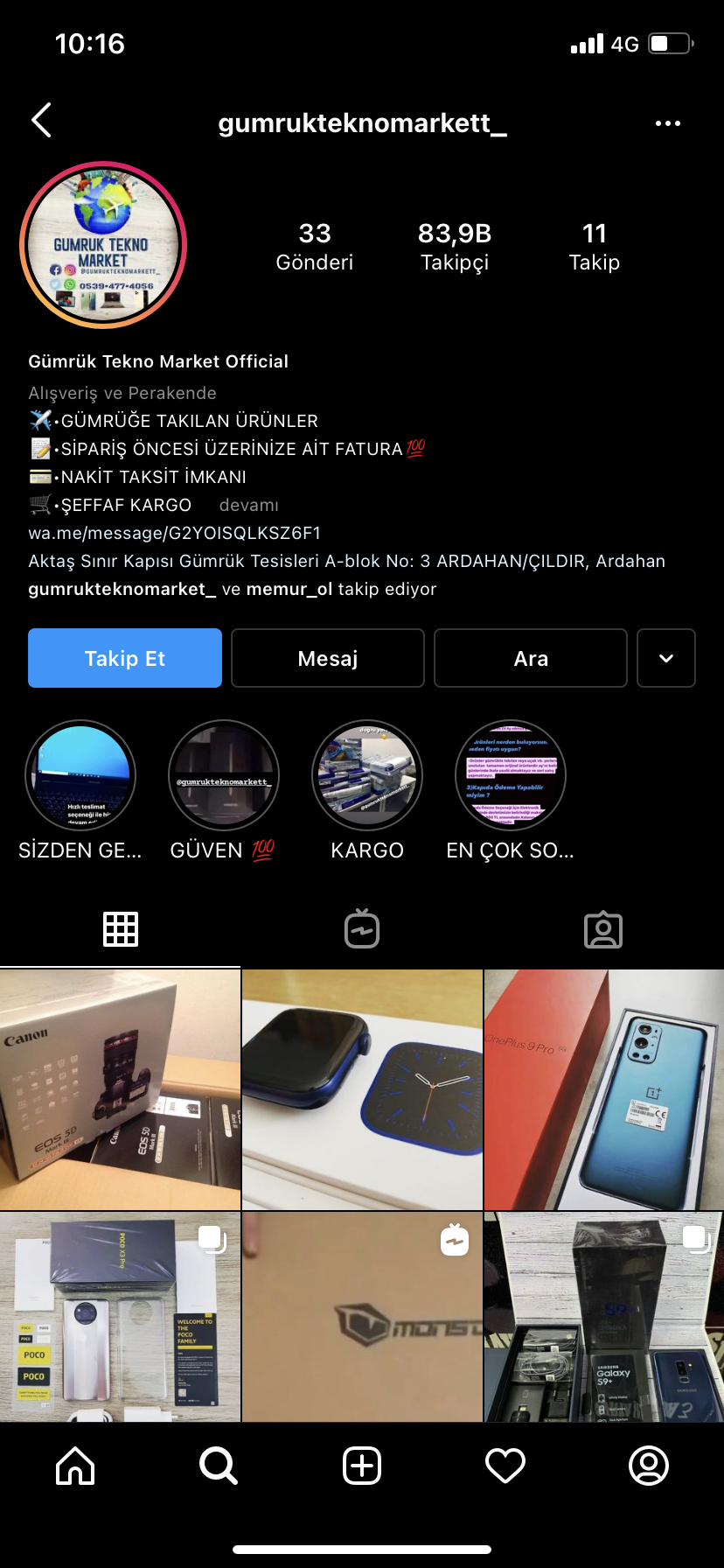View the KARGO story highlight
Viewport: 724px width, 1568px height.
pyautogui.click(x=367, y=775)
